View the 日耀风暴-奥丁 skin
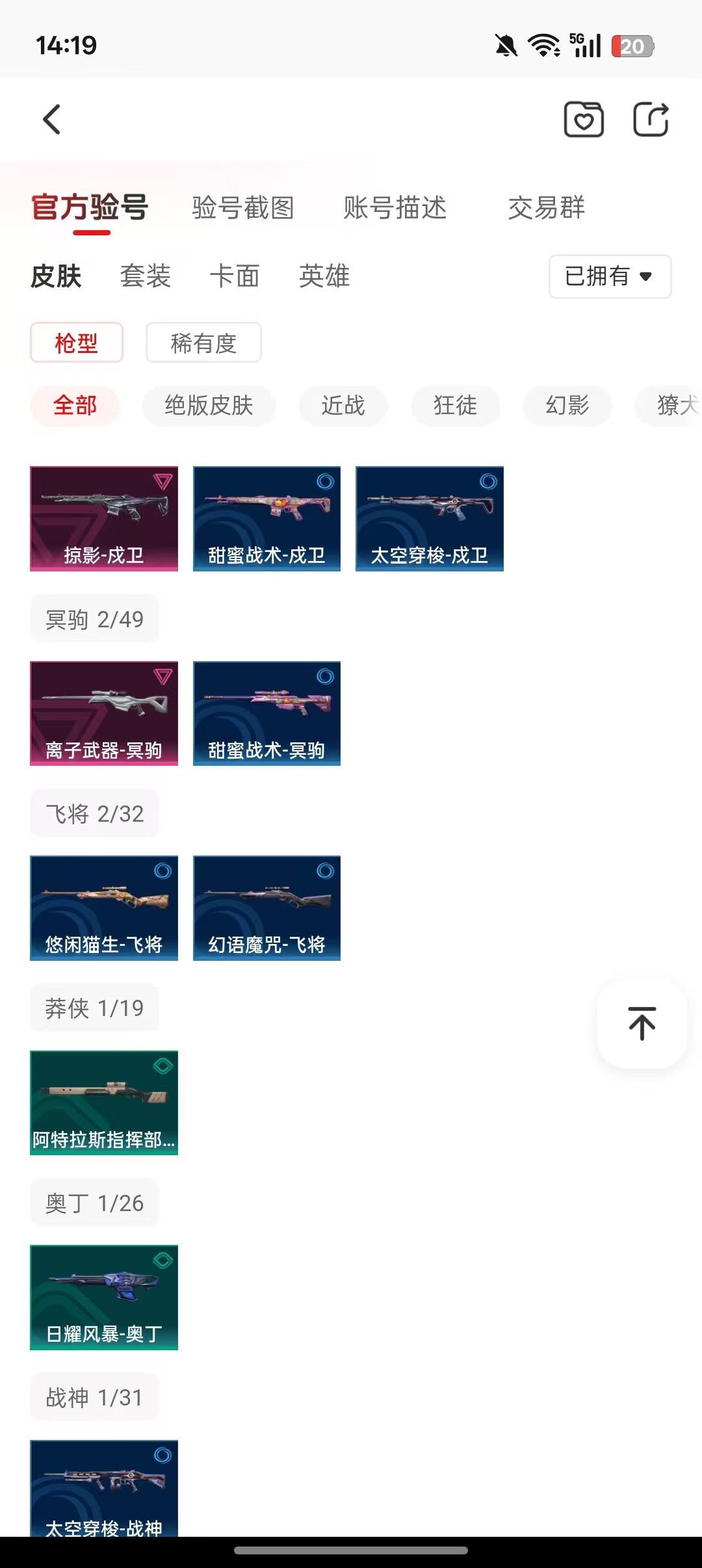Image resolution: width=702 pixels, height=1568 pixels. click(x=104, y=1297)
